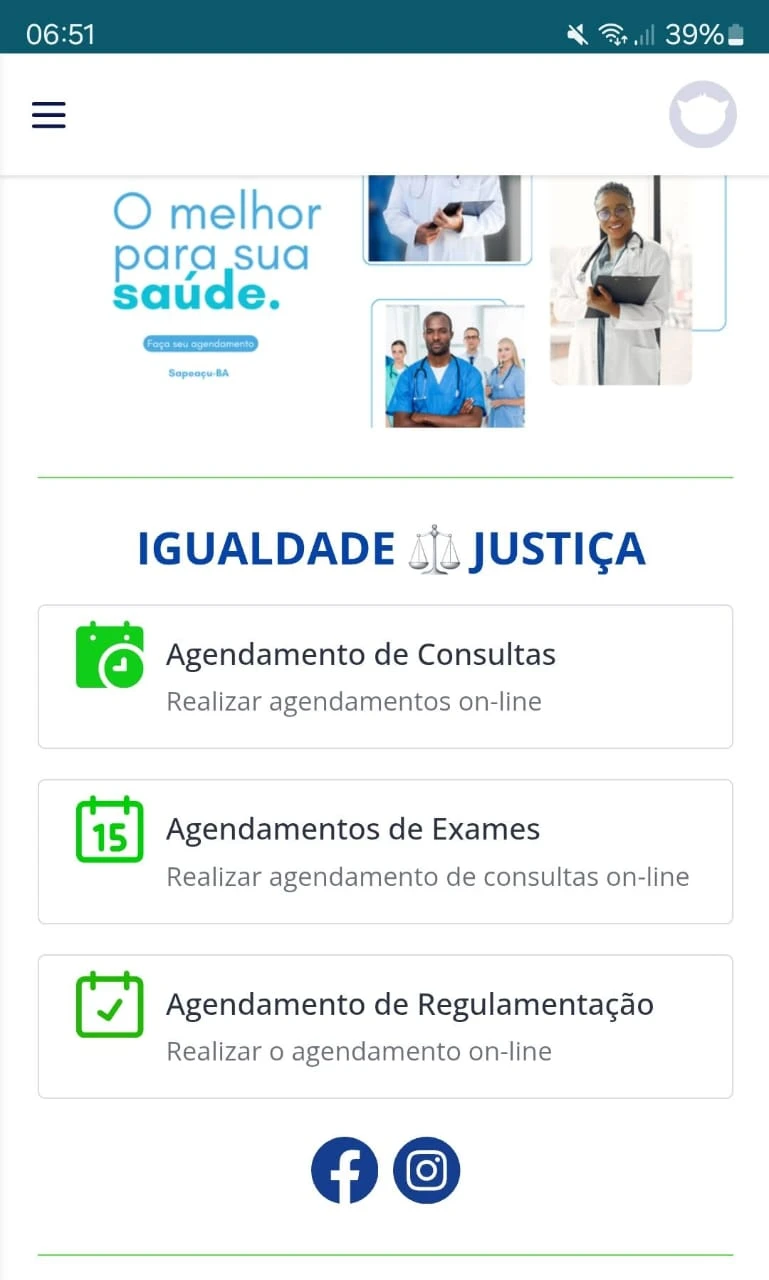Tap the calendar icon showing 15 for exames
769x1280 pixels.
109,830
